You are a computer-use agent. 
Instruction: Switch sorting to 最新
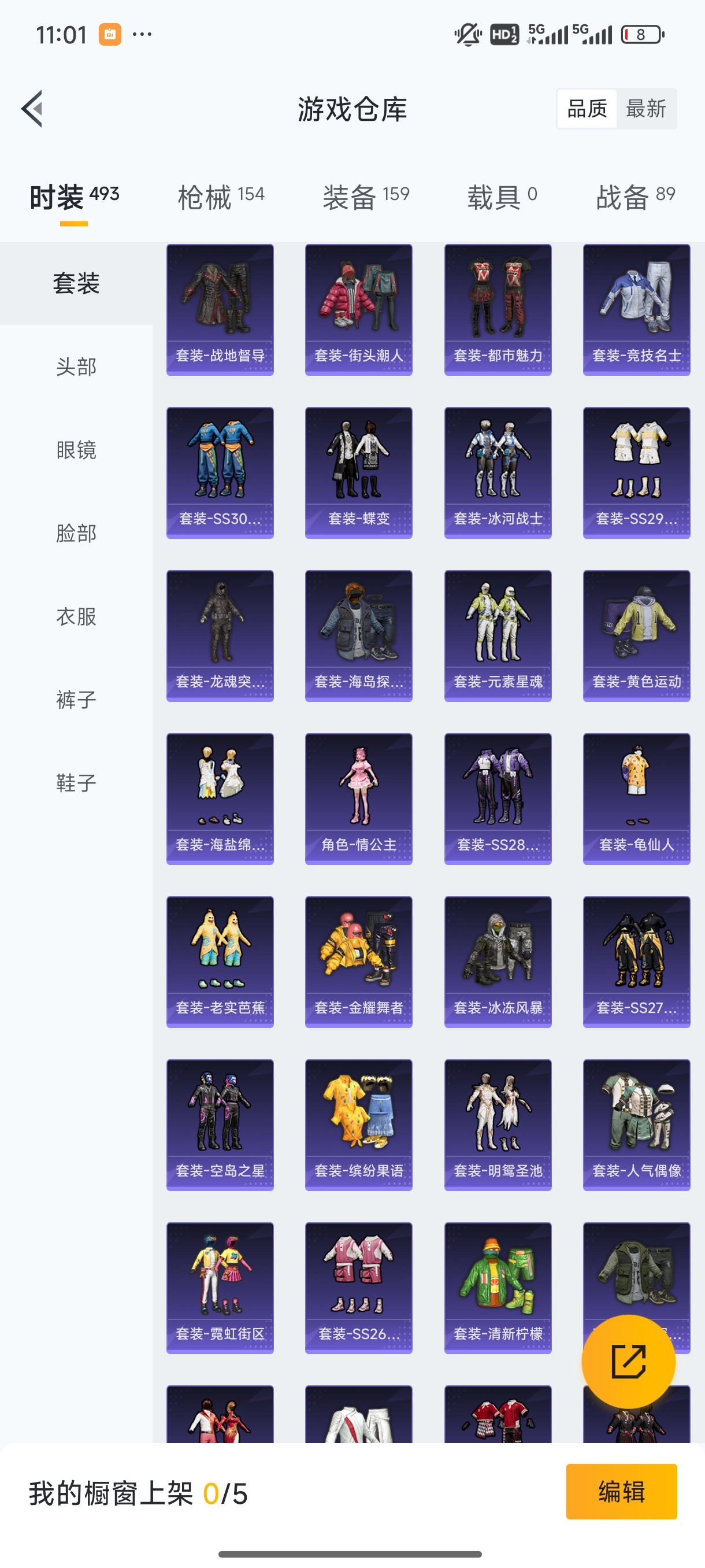tap(647, 108)
